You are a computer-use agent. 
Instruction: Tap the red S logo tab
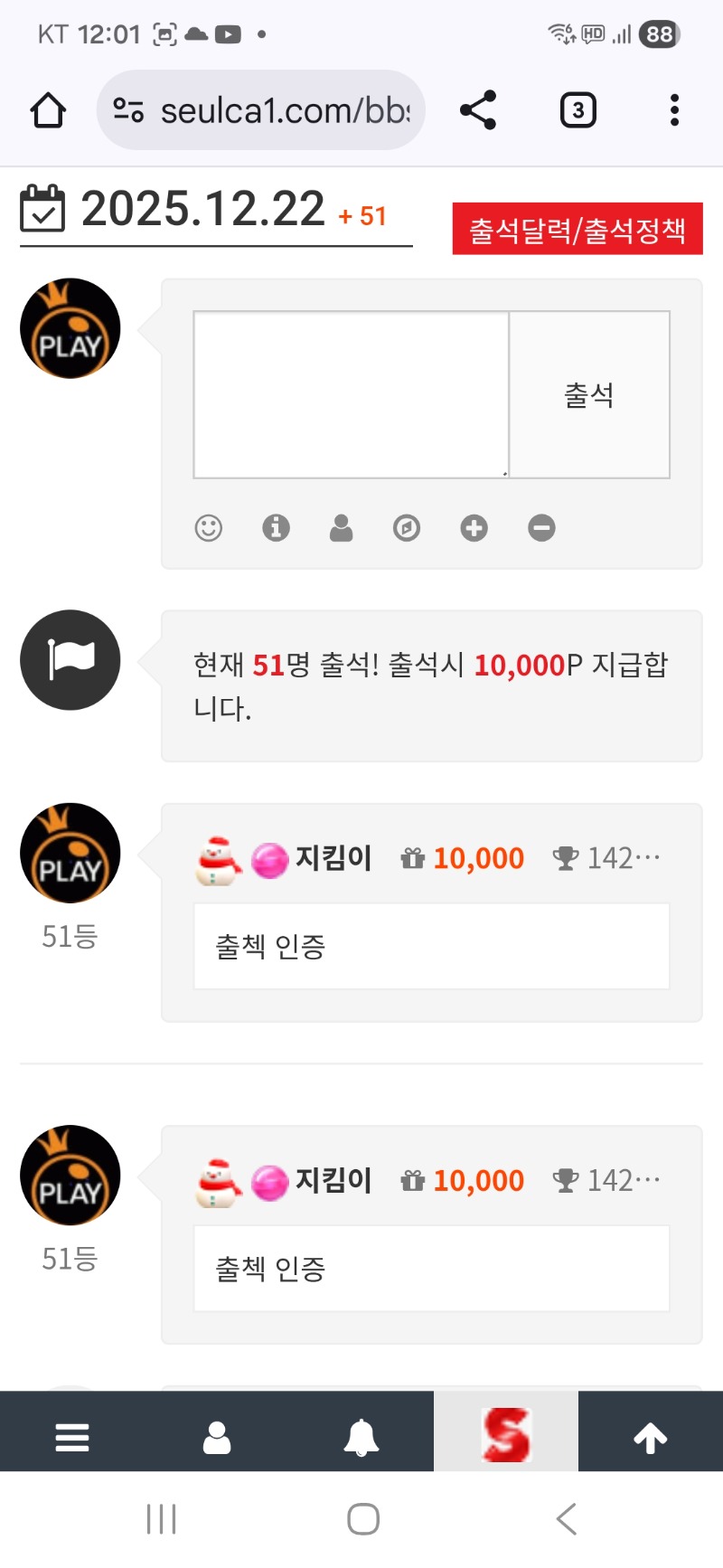[x=506, y=1435]
